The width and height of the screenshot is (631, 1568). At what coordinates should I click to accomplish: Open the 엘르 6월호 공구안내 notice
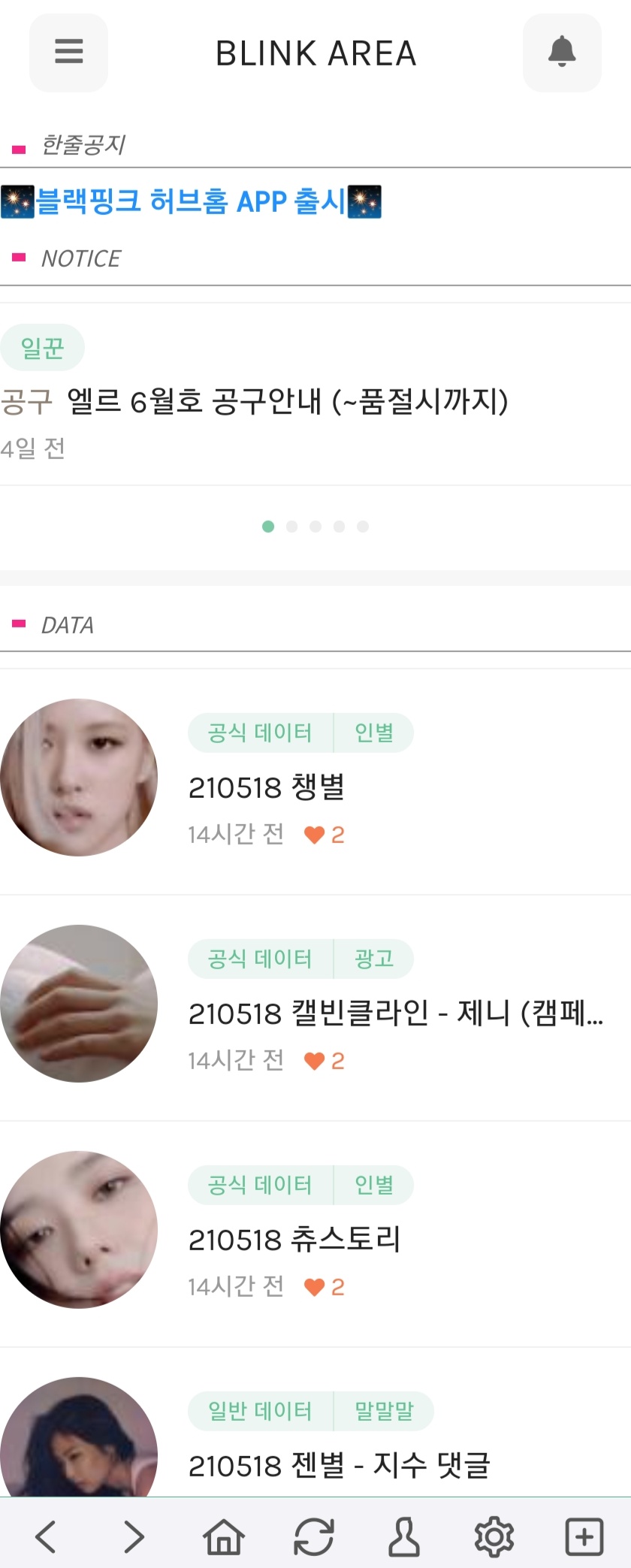[x=285, y=401]
